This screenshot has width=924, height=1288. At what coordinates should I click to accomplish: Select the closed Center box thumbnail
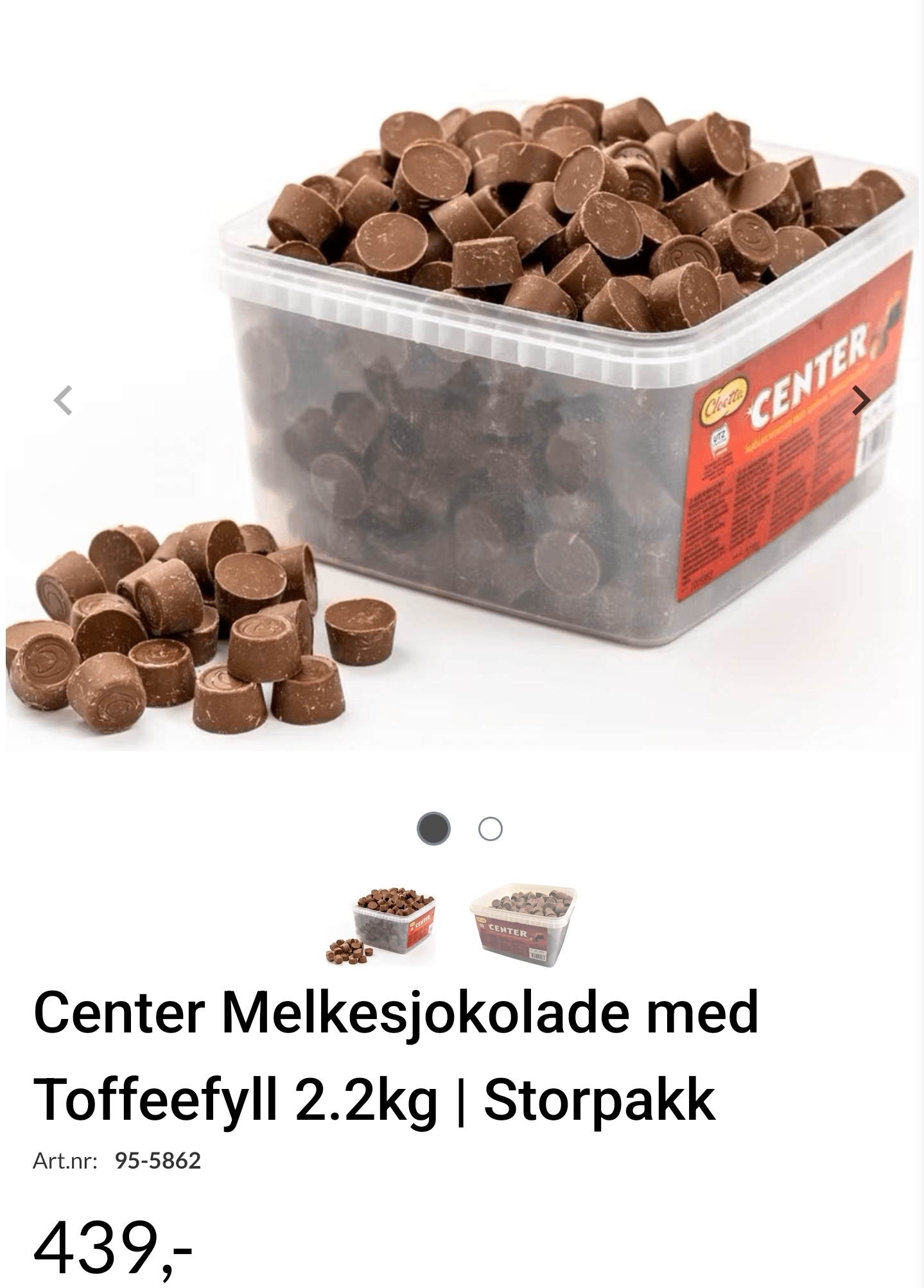(x=523, y=924)
